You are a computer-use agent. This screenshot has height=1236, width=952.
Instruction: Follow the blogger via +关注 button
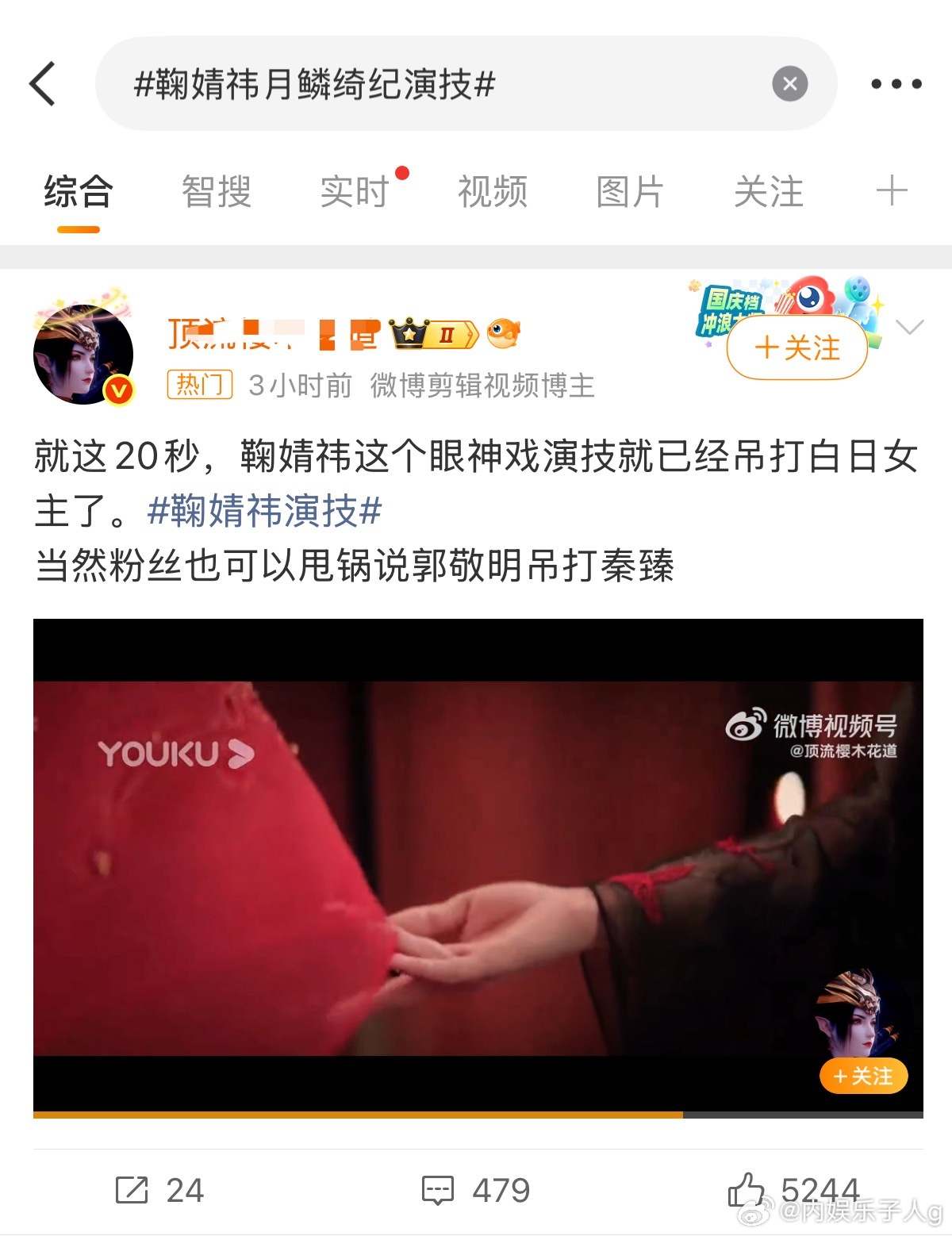tap(796, 347)
